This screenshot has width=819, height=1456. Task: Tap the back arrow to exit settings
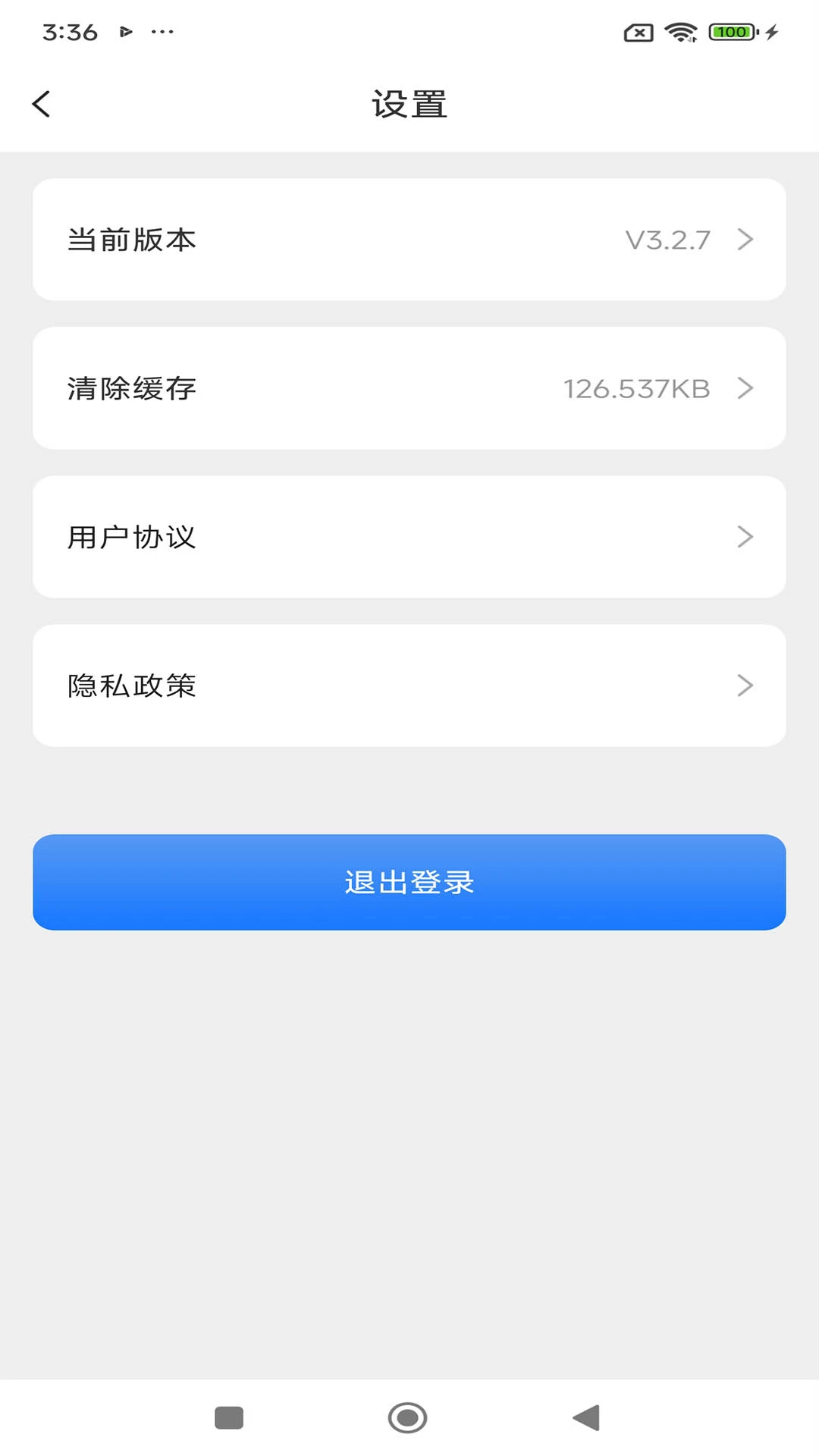click(42, 103)
